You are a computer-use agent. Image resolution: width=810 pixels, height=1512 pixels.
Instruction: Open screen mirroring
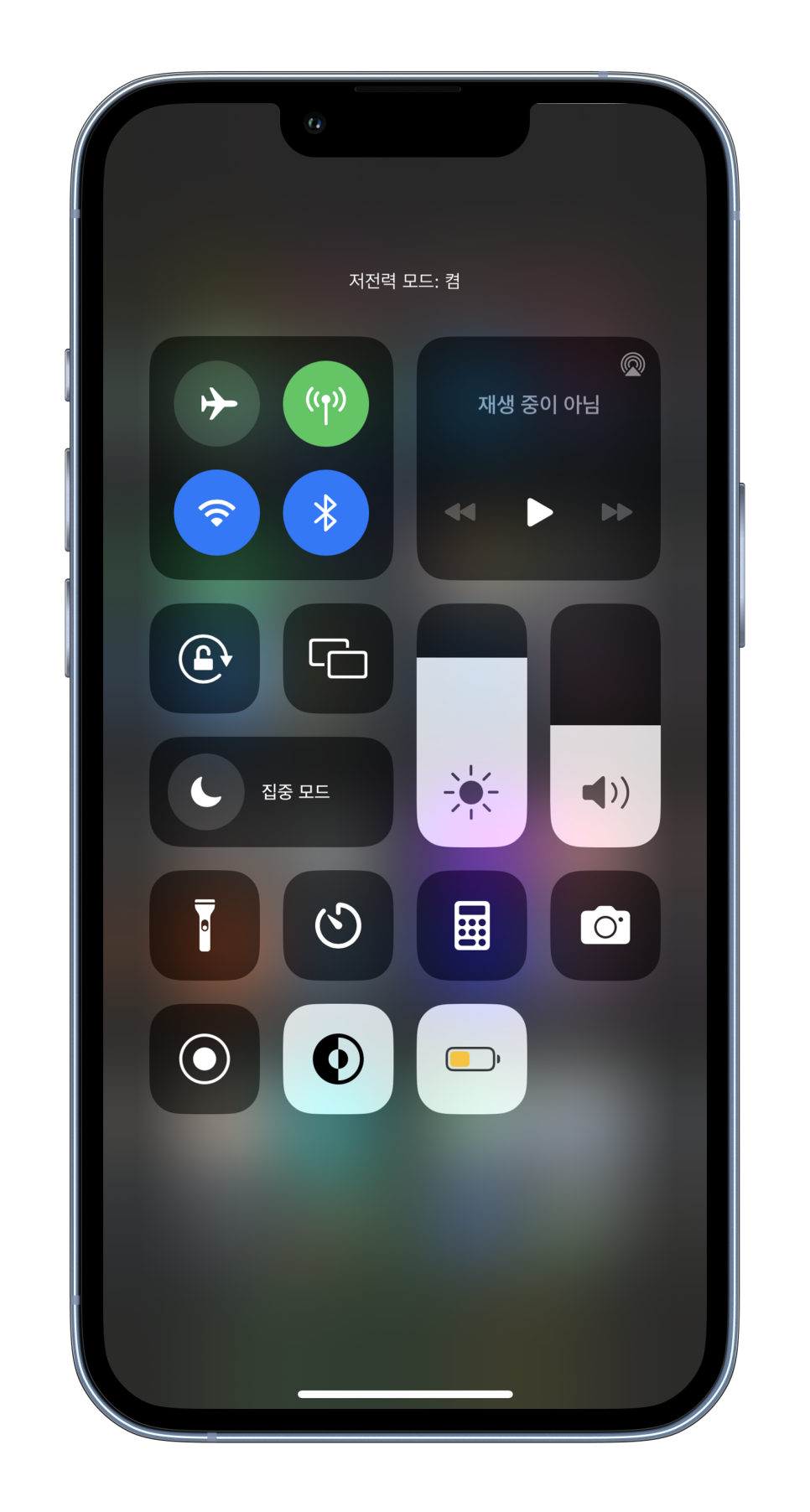coord(338,658)
